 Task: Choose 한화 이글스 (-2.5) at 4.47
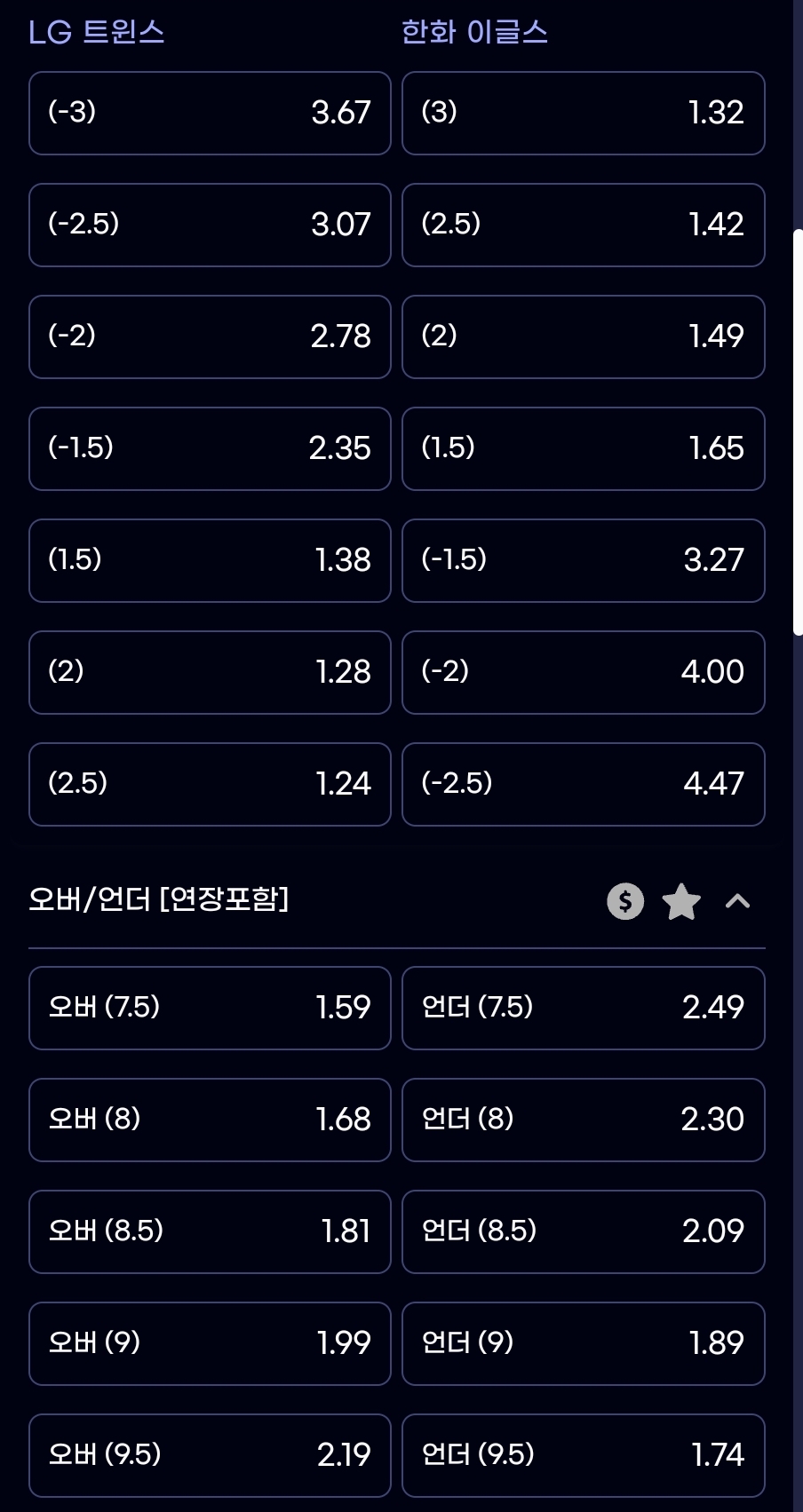(x=583, y=784)
